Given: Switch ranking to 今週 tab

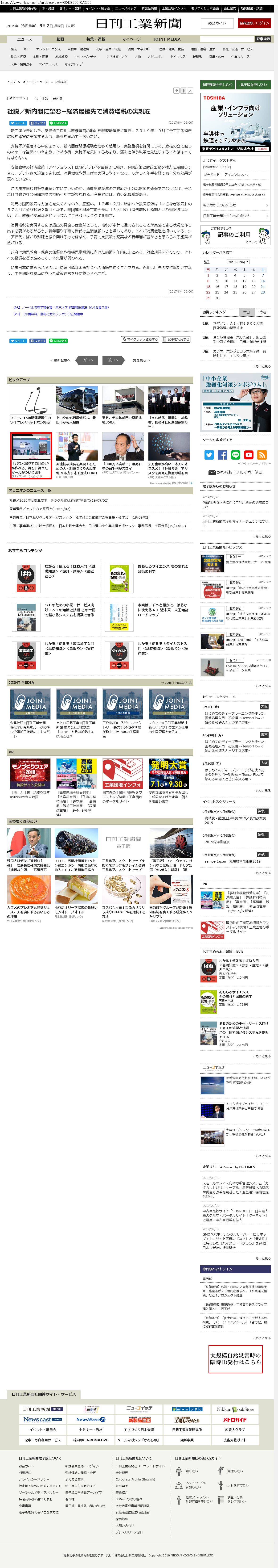Looking at the screenshot, I should coord(263,312).
